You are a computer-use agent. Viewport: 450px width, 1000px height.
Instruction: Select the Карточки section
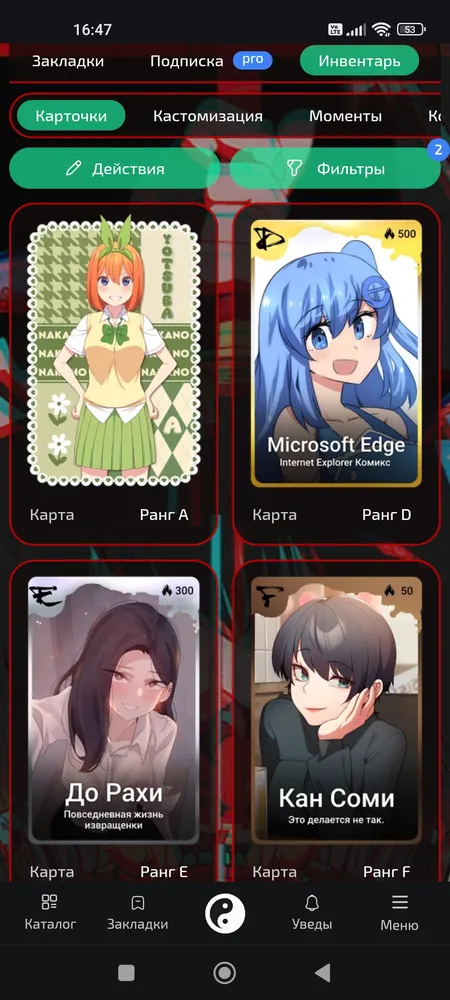click(71, 116)
